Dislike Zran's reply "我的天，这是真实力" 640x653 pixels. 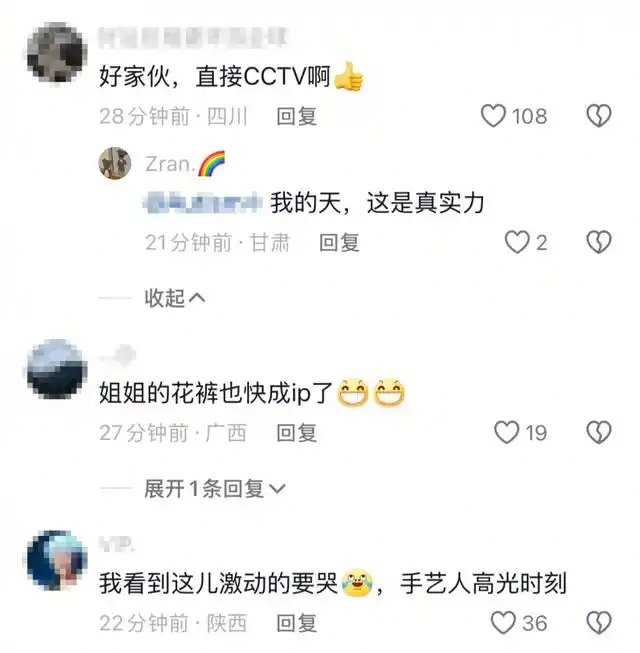coord(598,242)
